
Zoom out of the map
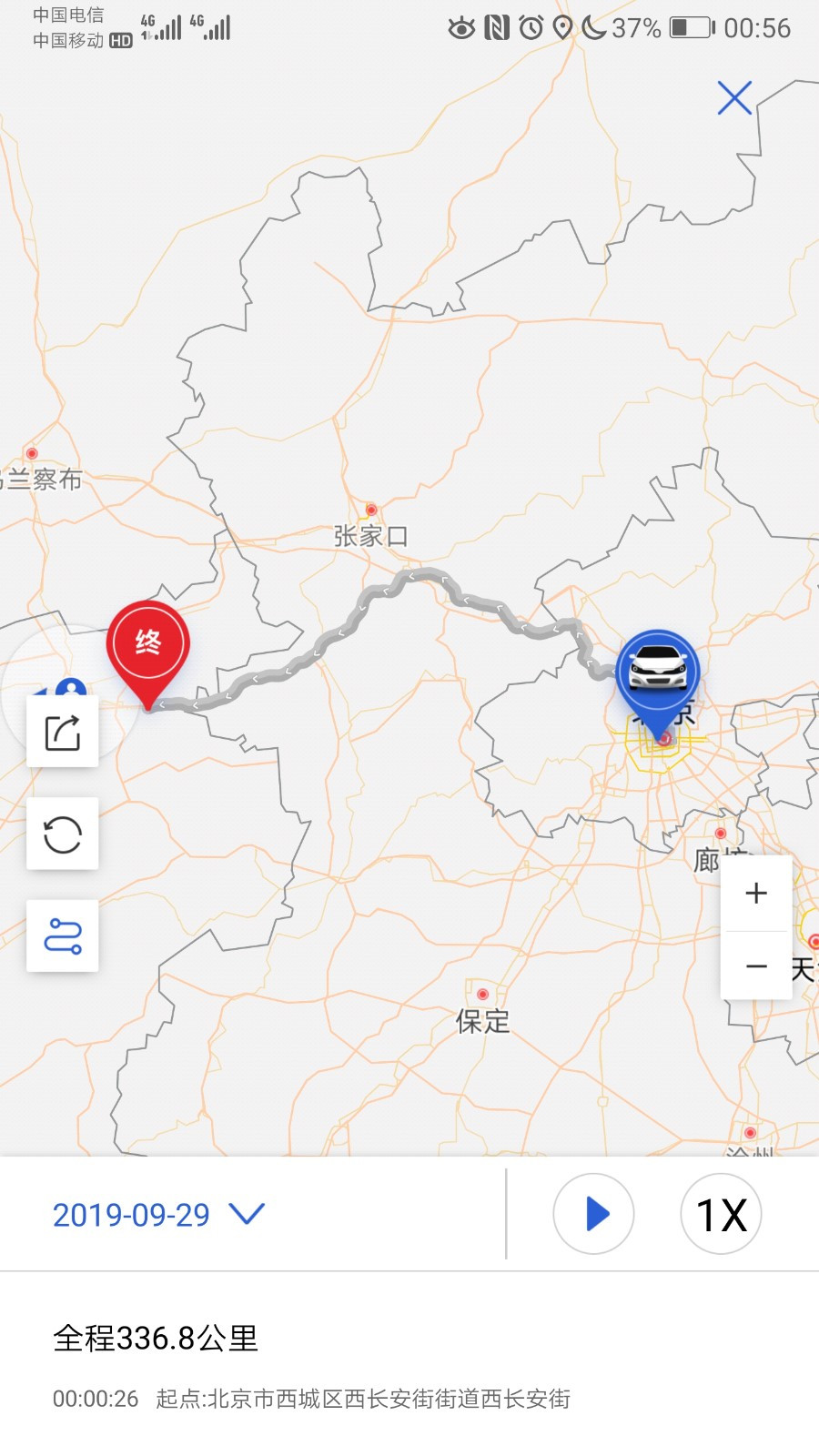[x=755, y=966]
